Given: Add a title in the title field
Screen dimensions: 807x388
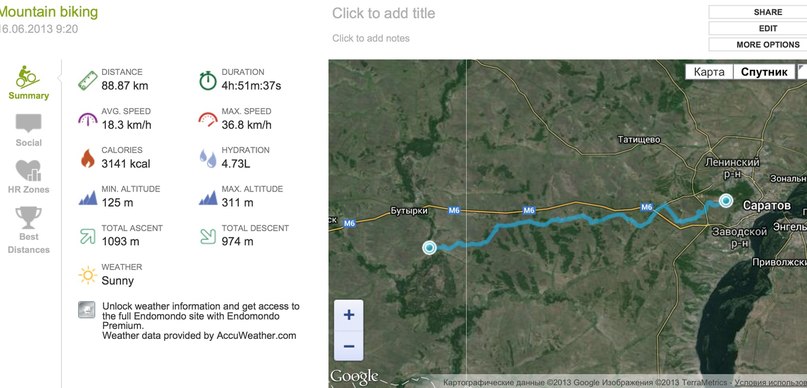Looking at the screenshot, I should tap(383, 13).
